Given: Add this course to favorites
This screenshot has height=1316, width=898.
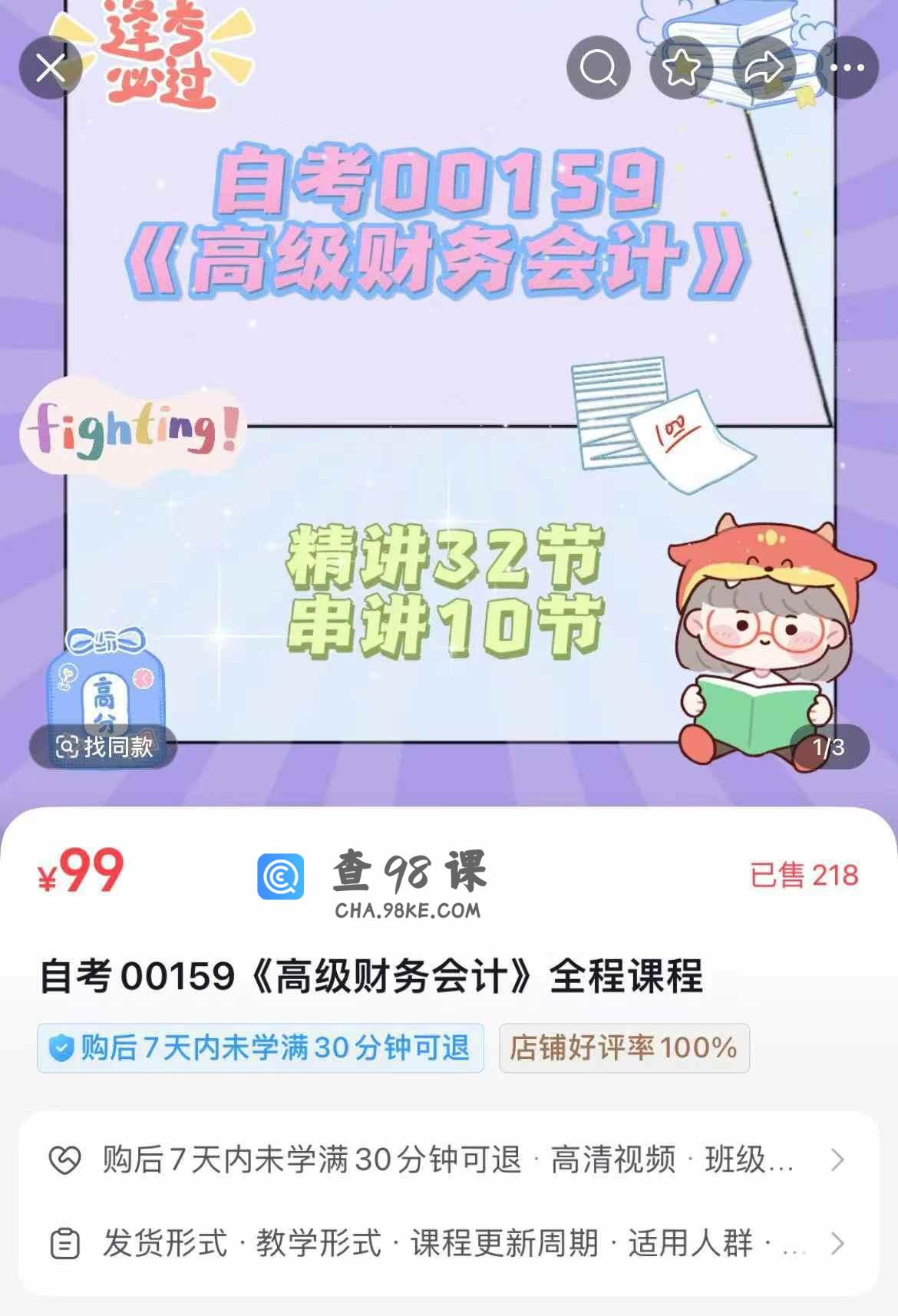Looking at the screenshot, I should click(681, 68).
